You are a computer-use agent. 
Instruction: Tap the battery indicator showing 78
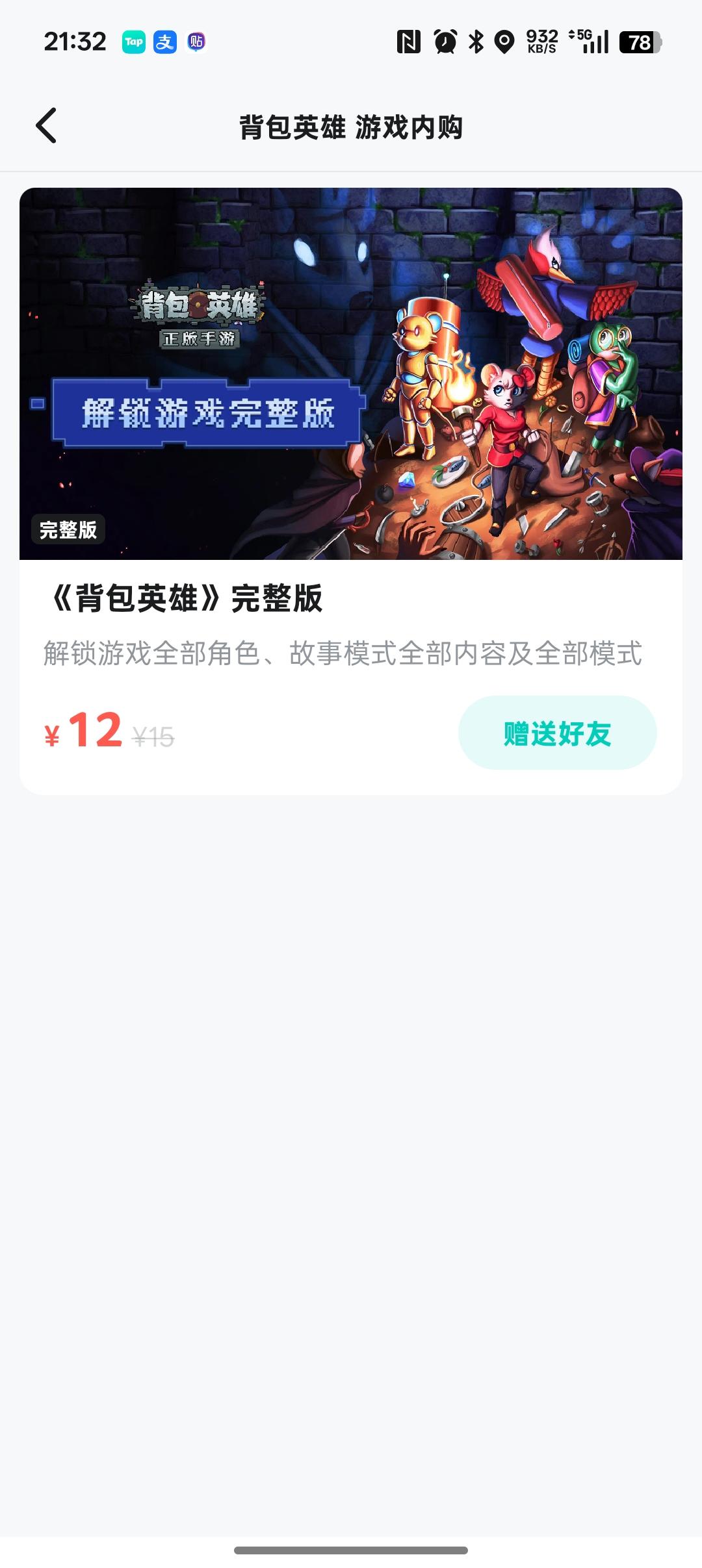pos(638,42)
